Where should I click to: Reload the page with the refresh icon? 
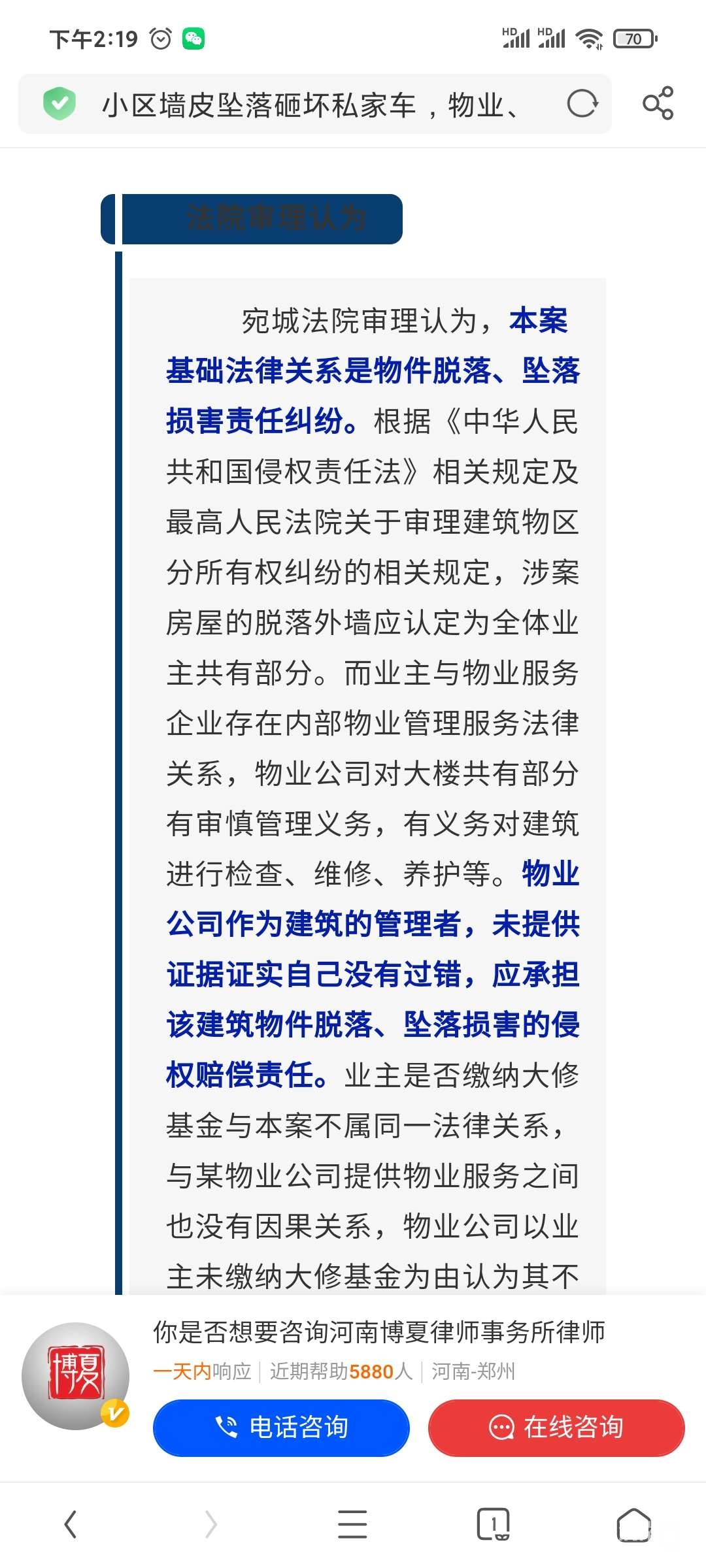point(582,104)
